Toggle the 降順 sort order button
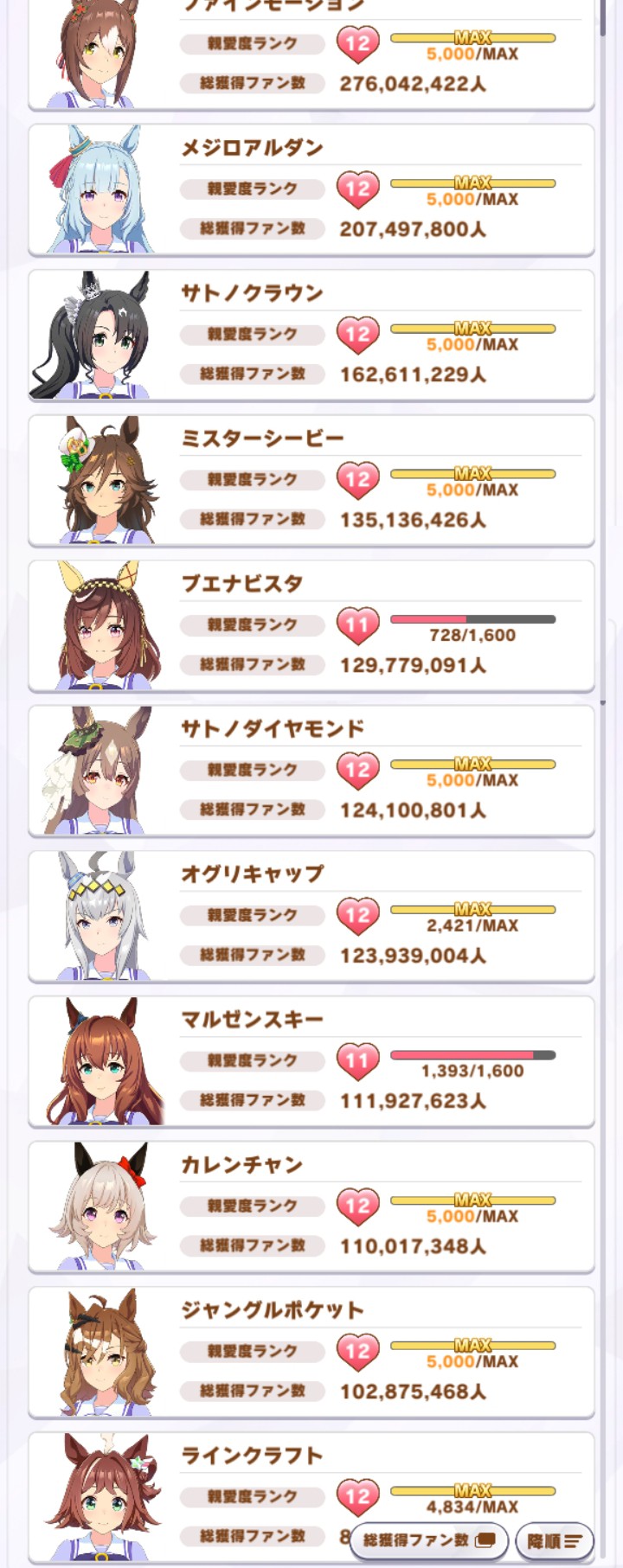The width and height of the screenshot is (623, 1568). click(555, 1541)
